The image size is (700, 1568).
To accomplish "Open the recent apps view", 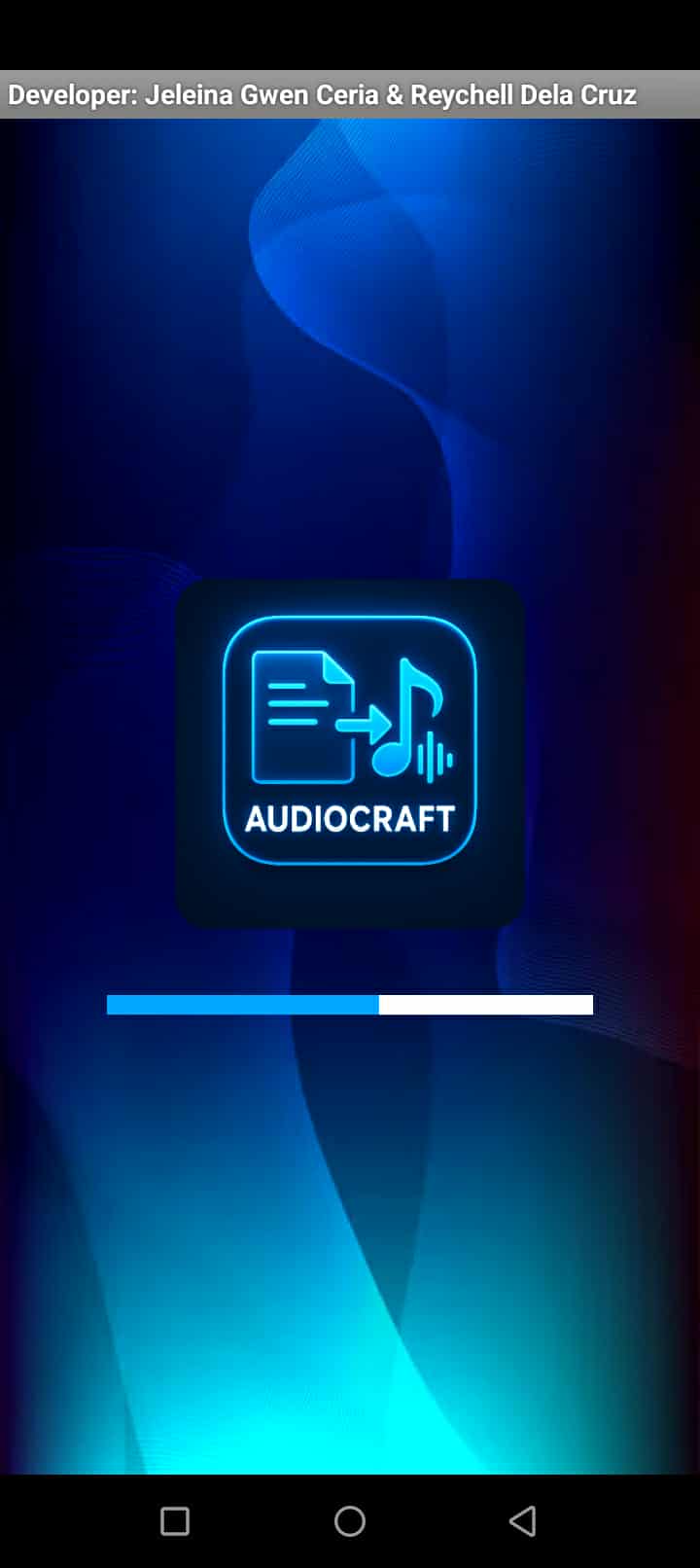I will pos(175,1520).
